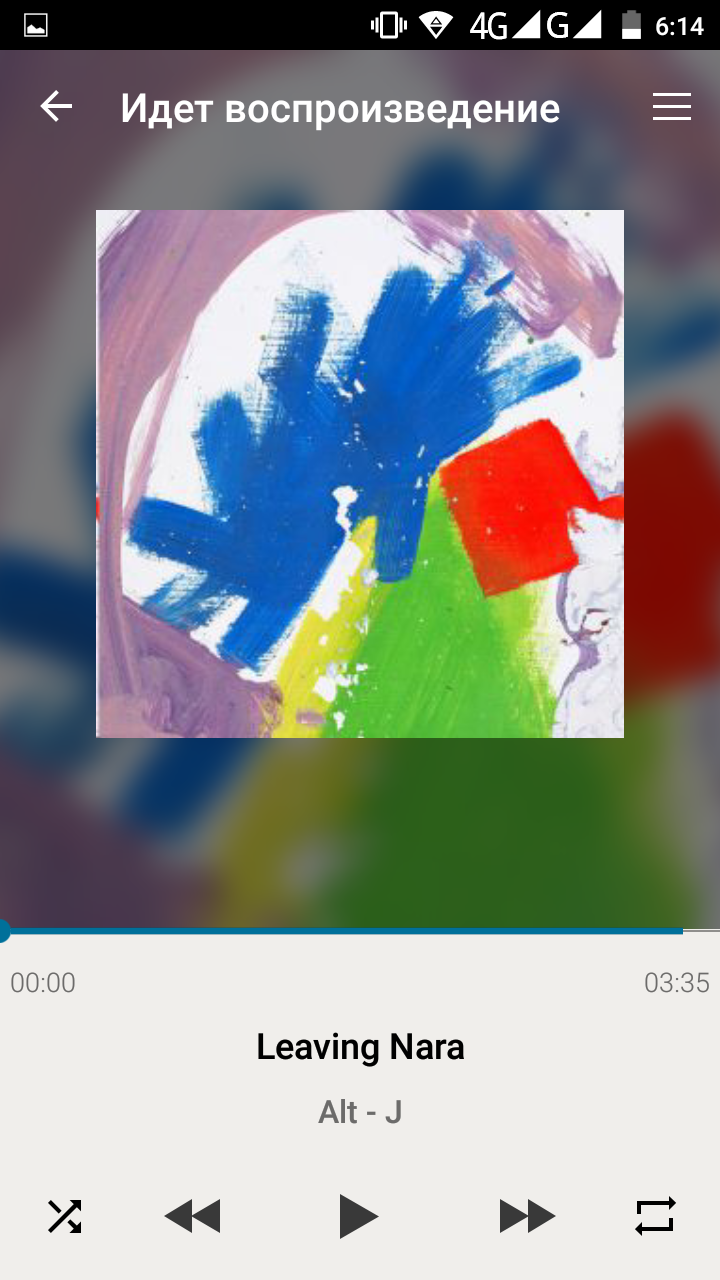The image size is (720, 1280).
Task: Skip to the next track
Action: pos(527,1217)
